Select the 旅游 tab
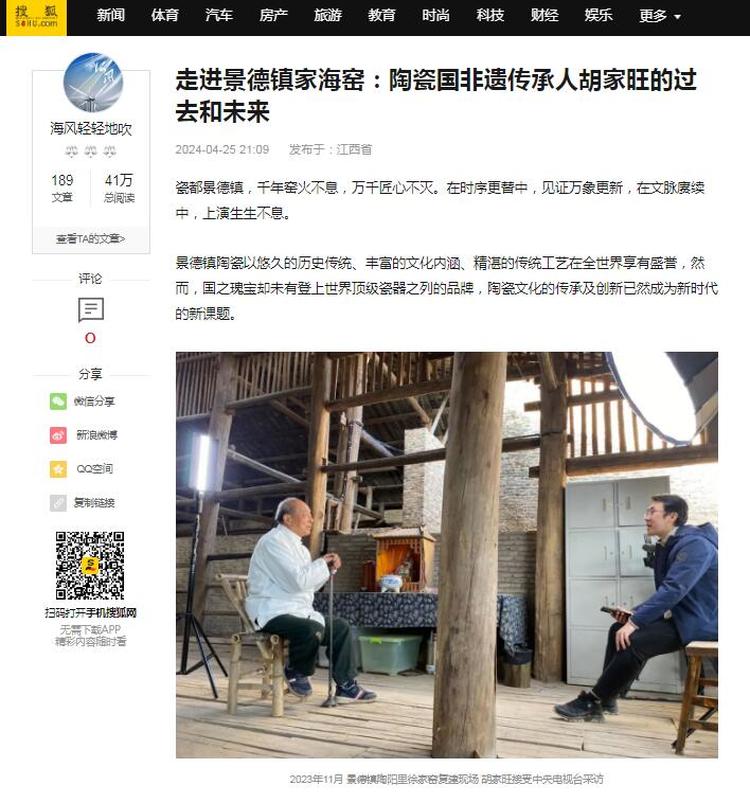This screenshot has width=750, height=803. click(x=327, y=16)
